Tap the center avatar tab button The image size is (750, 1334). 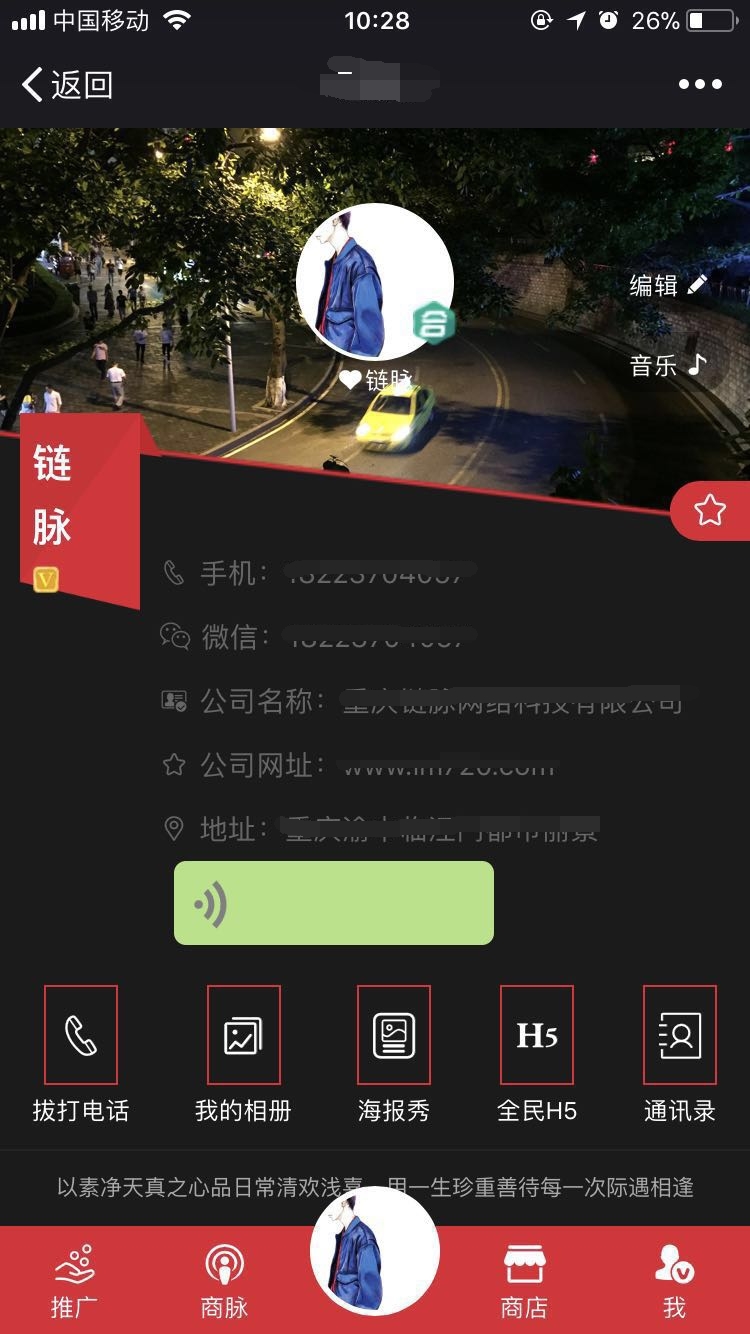375,1251
